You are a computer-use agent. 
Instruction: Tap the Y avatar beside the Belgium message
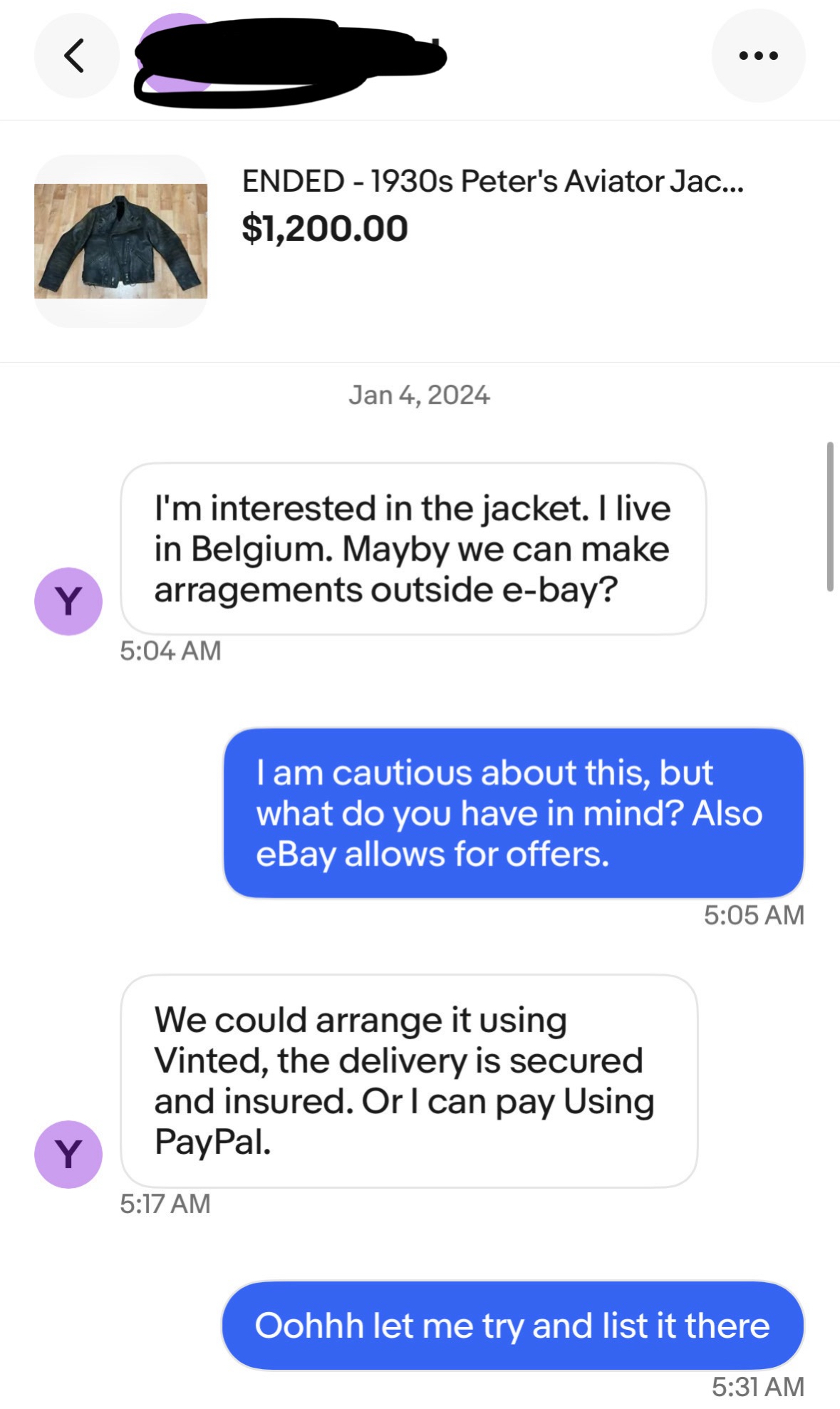pos(68,601)
